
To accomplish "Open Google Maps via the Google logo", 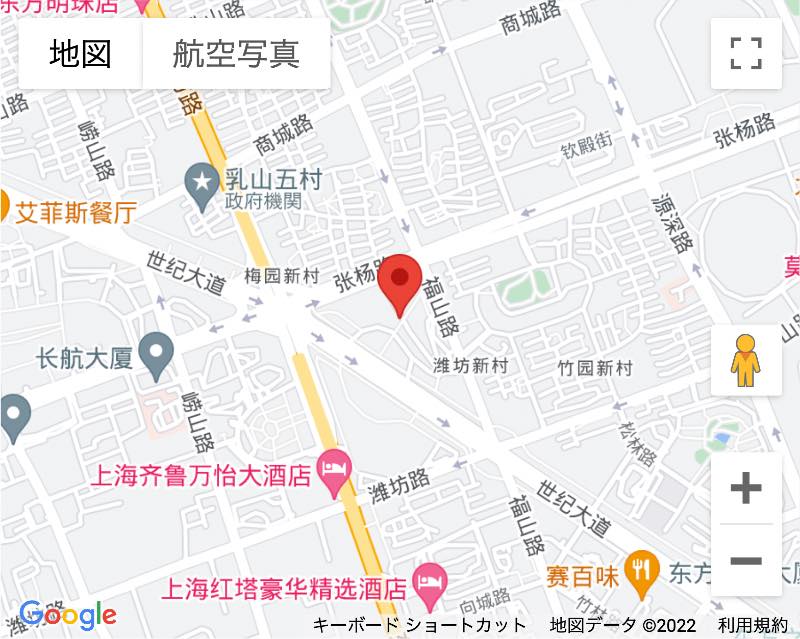I will [68, 615].
